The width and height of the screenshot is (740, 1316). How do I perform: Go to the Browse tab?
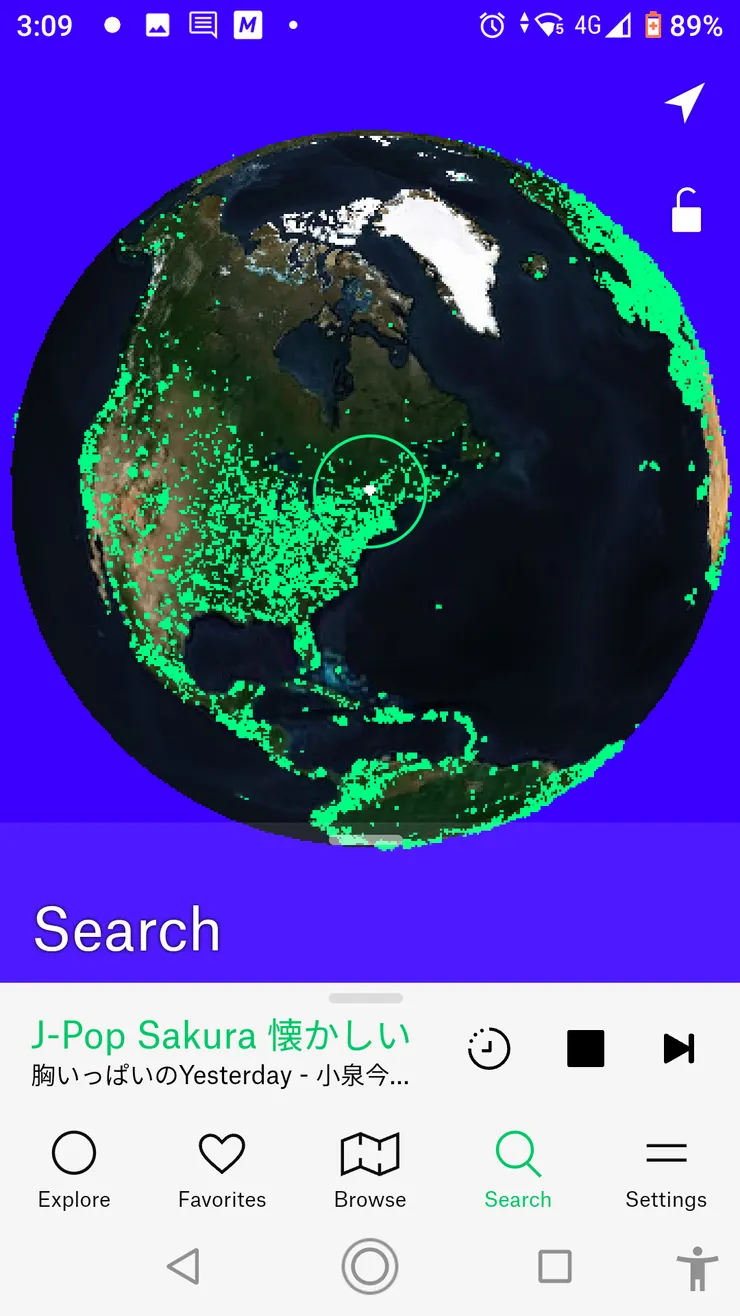370,1170
